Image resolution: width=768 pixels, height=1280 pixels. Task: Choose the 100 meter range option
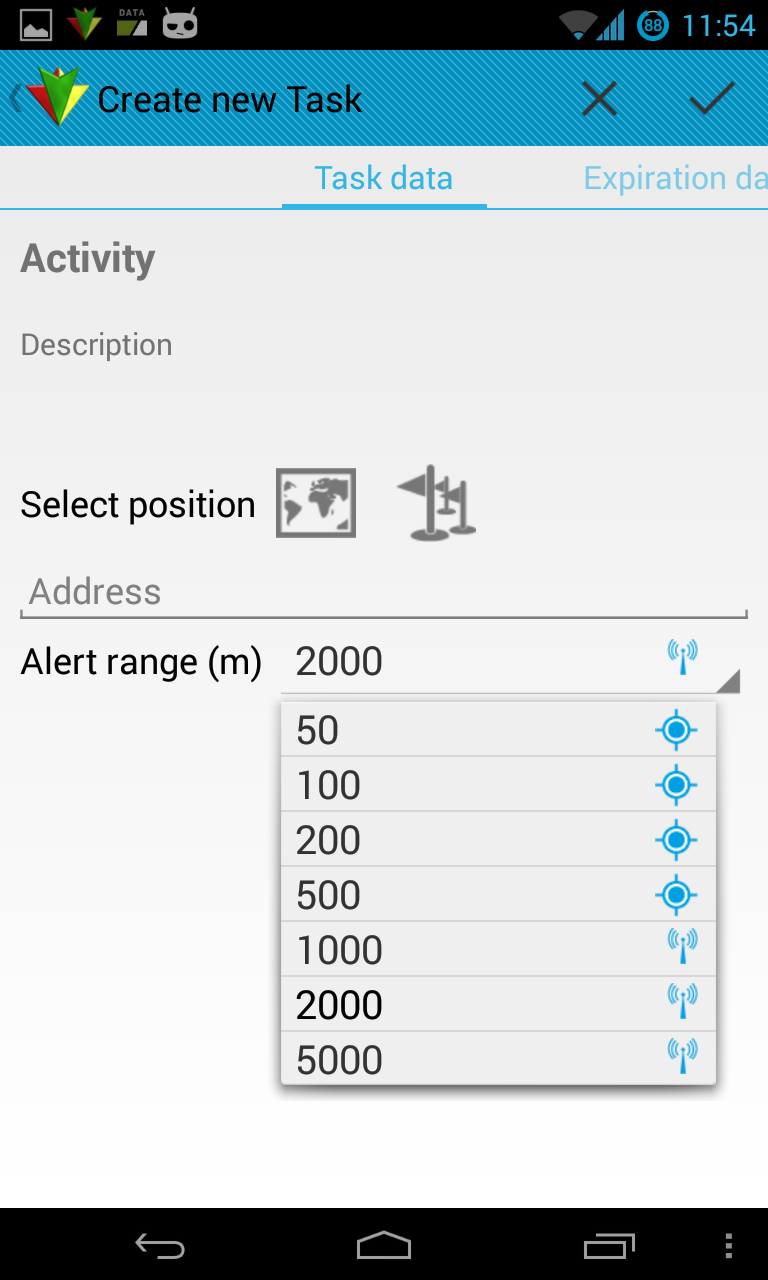coord(498,785)
